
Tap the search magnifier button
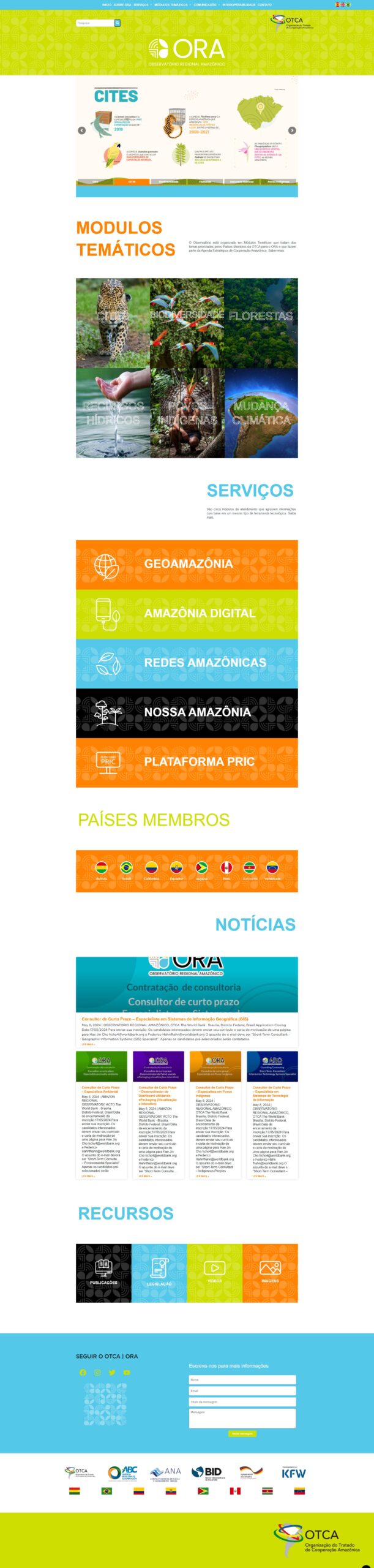click(x=118, y=23)
